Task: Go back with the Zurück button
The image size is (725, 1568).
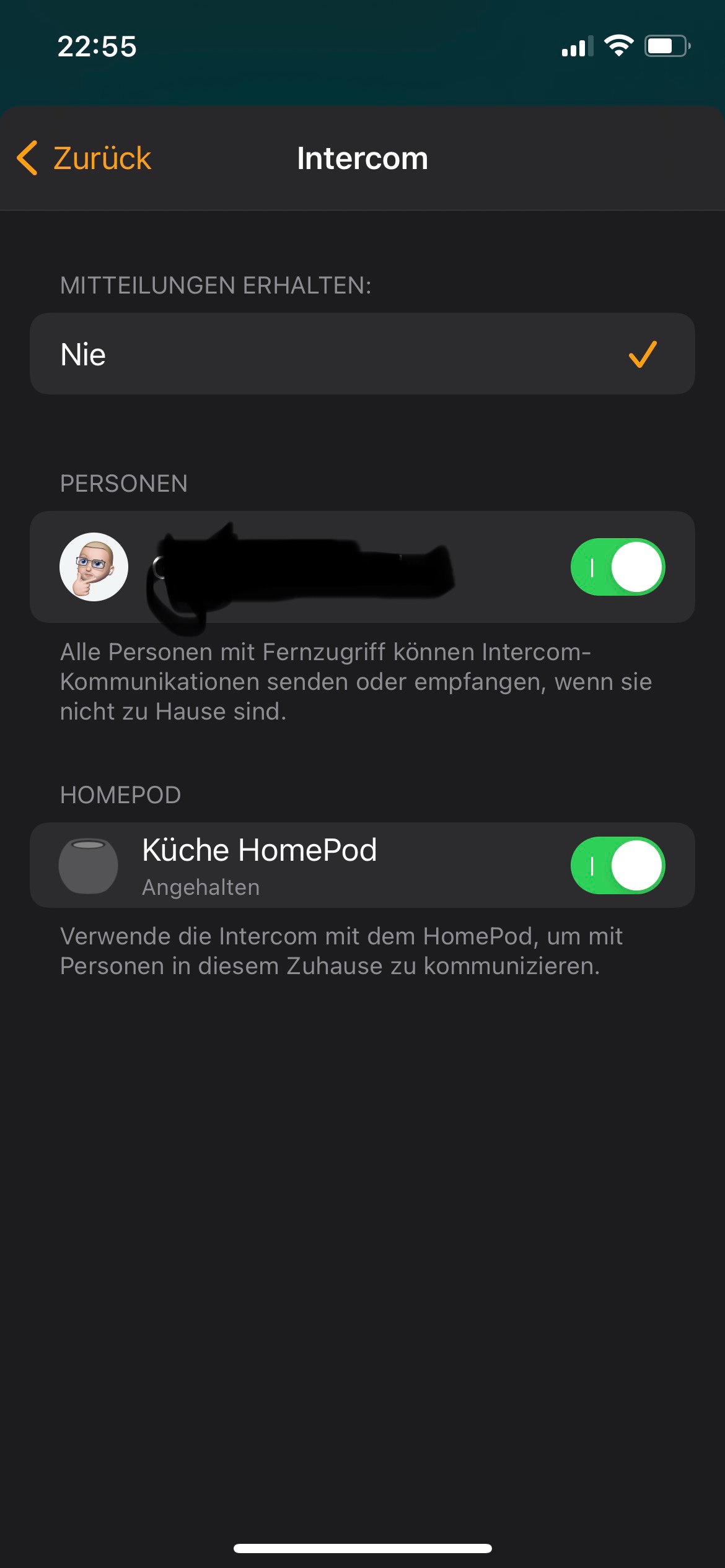Action: tap(84, 158)
